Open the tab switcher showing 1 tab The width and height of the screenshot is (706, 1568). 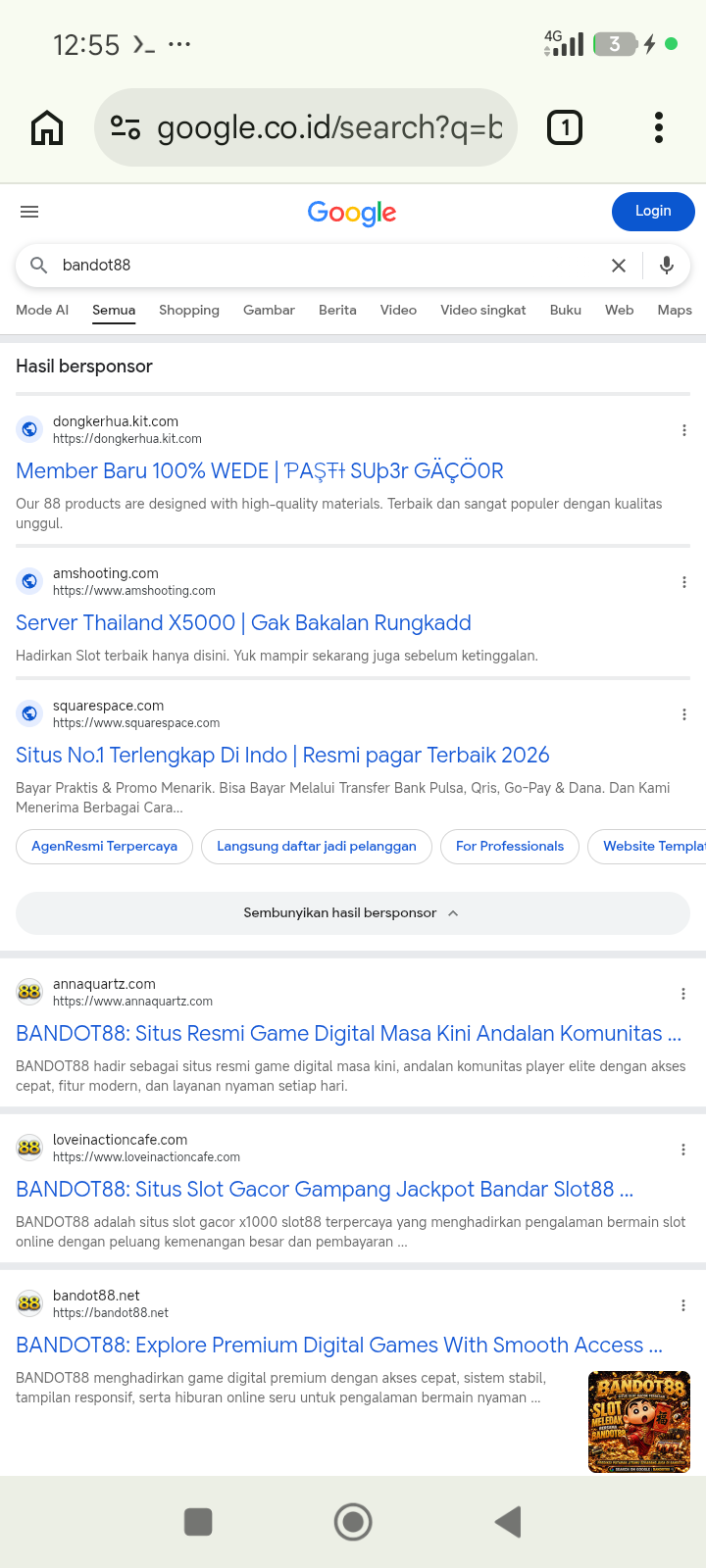pos(565,127)
